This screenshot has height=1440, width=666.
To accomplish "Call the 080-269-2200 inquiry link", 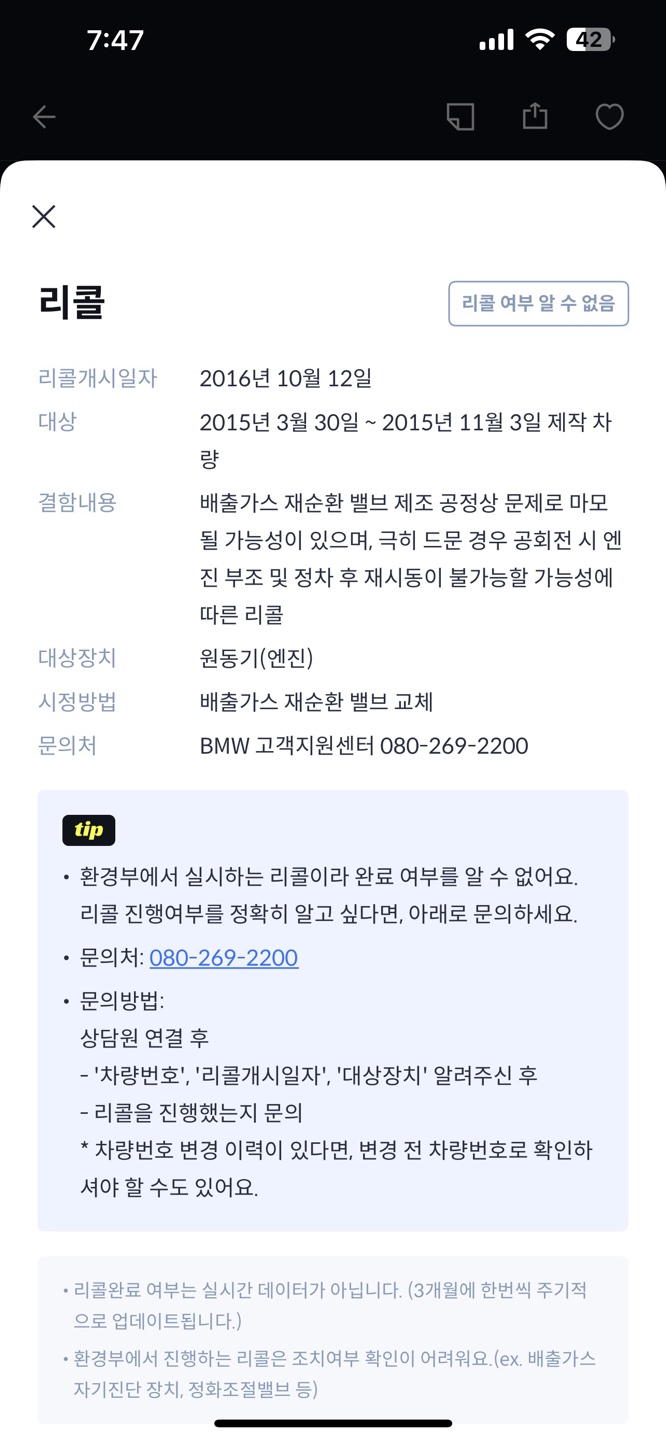I will [x=223, y=957].
